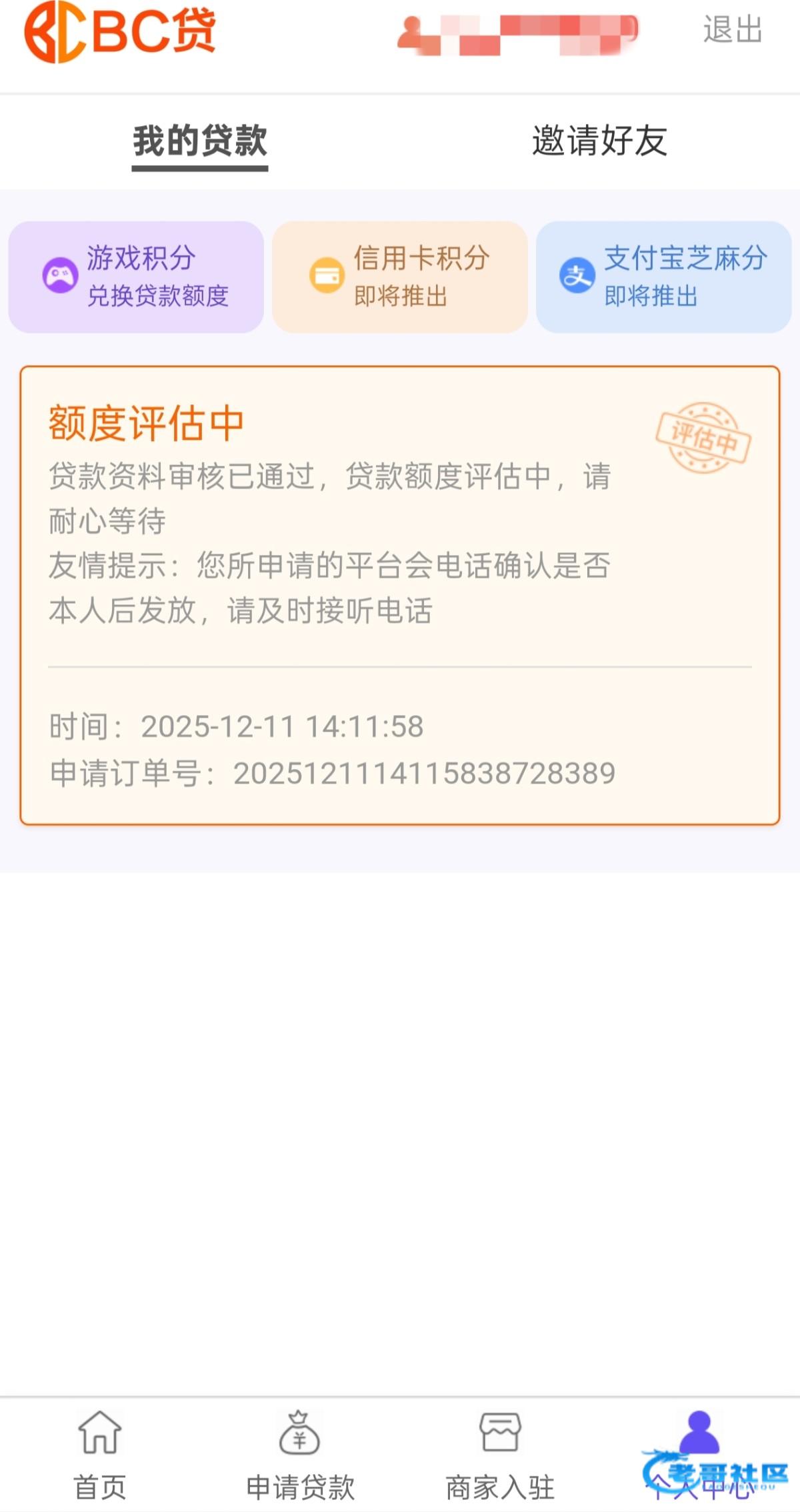Switch to the 邀请好友 tab

[599, 141]
